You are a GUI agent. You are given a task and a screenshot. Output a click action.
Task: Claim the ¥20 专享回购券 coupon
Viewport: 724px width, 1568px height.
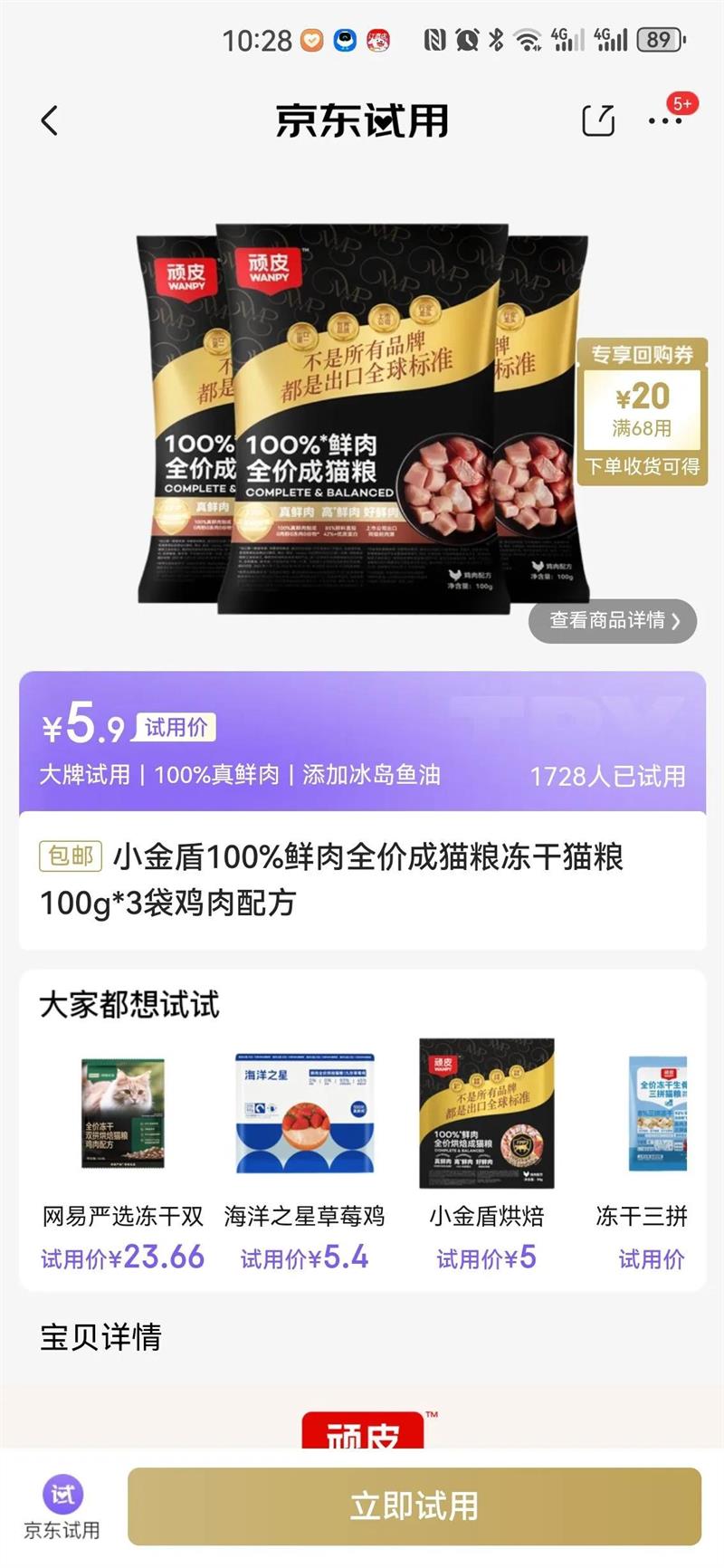642,412
